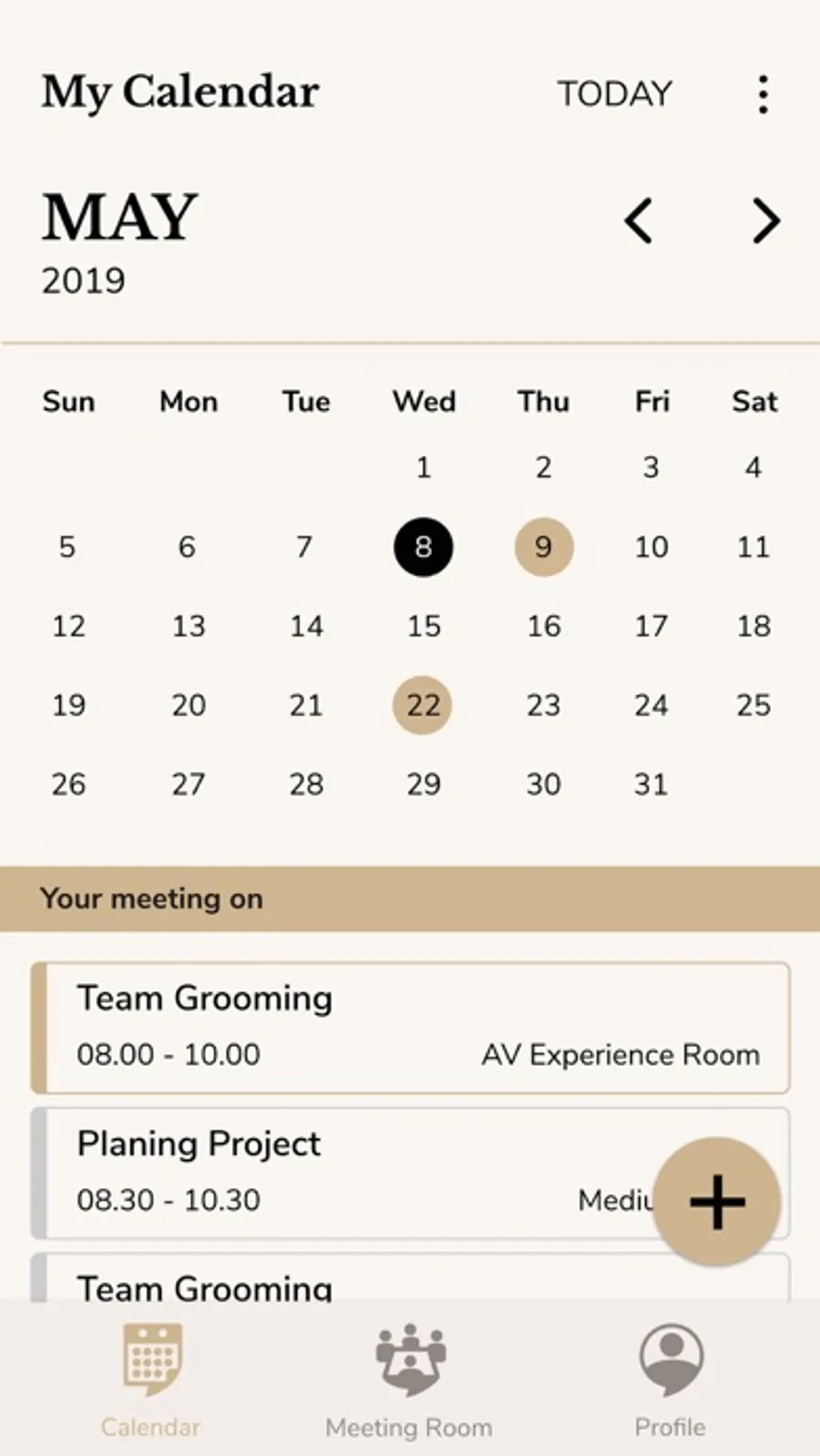Select the highlighted date 8
The height and width of the screenshot is (1456, 820).
[x=423, y=547]
